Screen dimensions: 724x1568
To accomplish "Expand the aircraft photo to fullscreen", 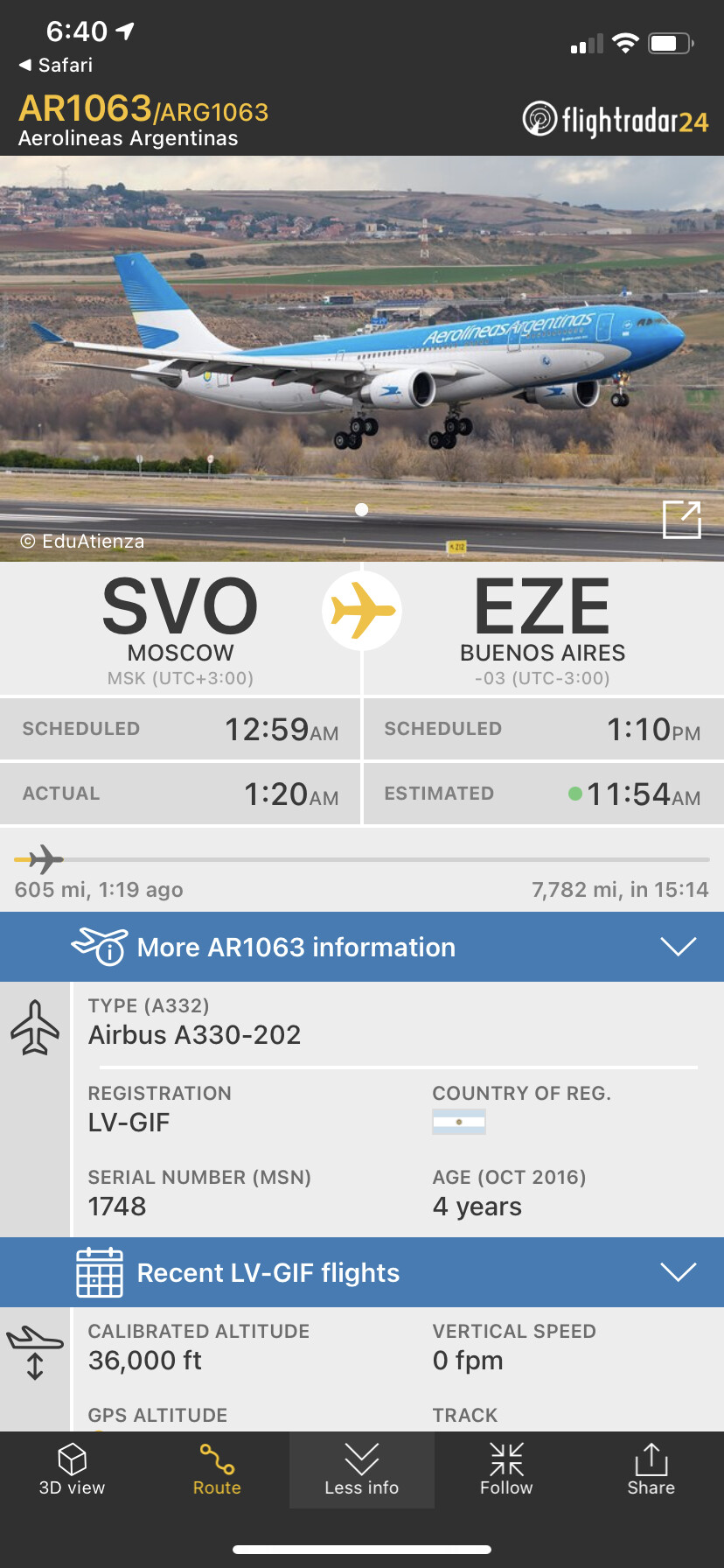I will point(681,520).
